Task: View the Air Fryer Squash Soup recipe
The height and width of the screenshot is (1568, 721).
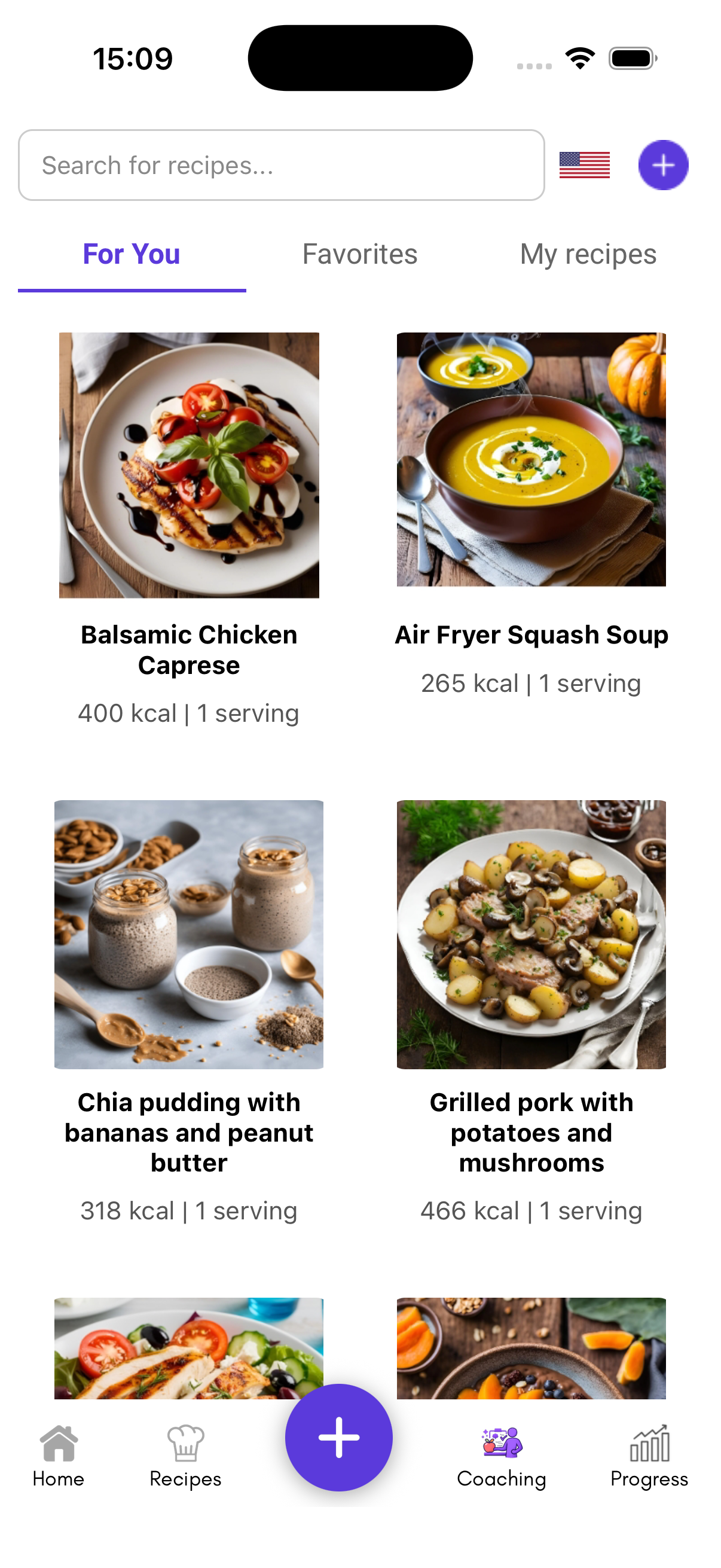Action: (x=531, y=464)
